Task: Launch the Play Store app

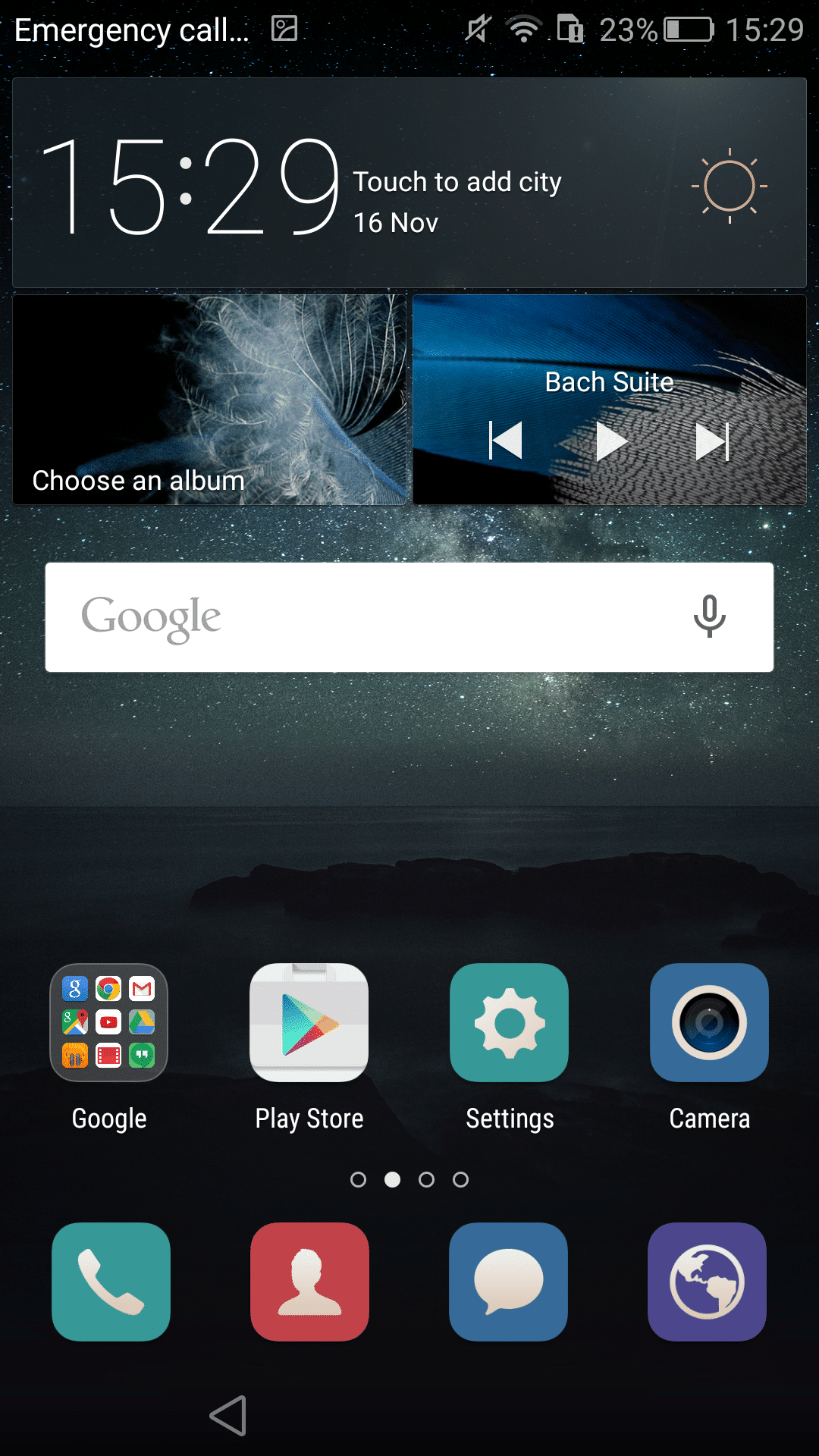Action: pyautogui.click(x=309, y=1022)
